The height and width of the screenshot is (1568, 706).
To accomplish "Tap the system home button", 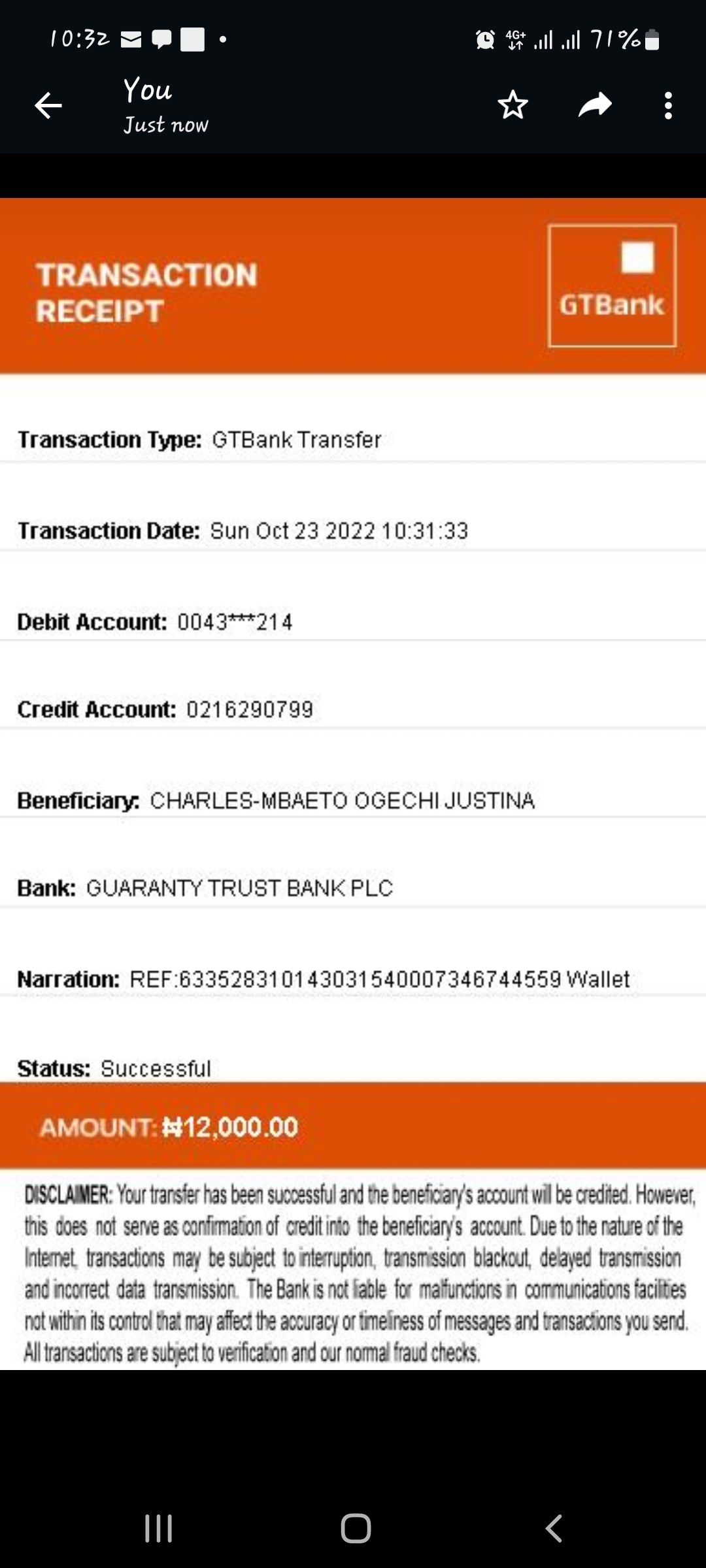I will point(356,1528).
